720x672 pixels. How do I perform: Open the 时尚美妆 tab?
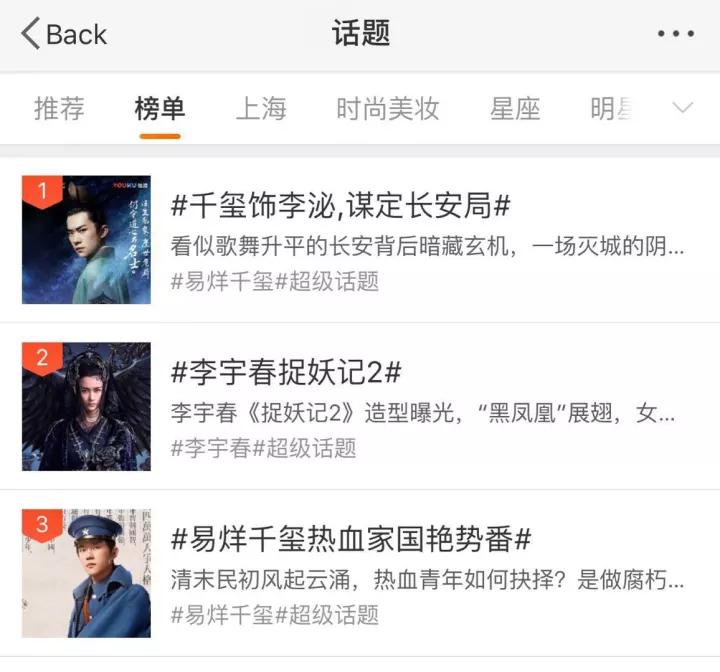click(x=388, y=108)
